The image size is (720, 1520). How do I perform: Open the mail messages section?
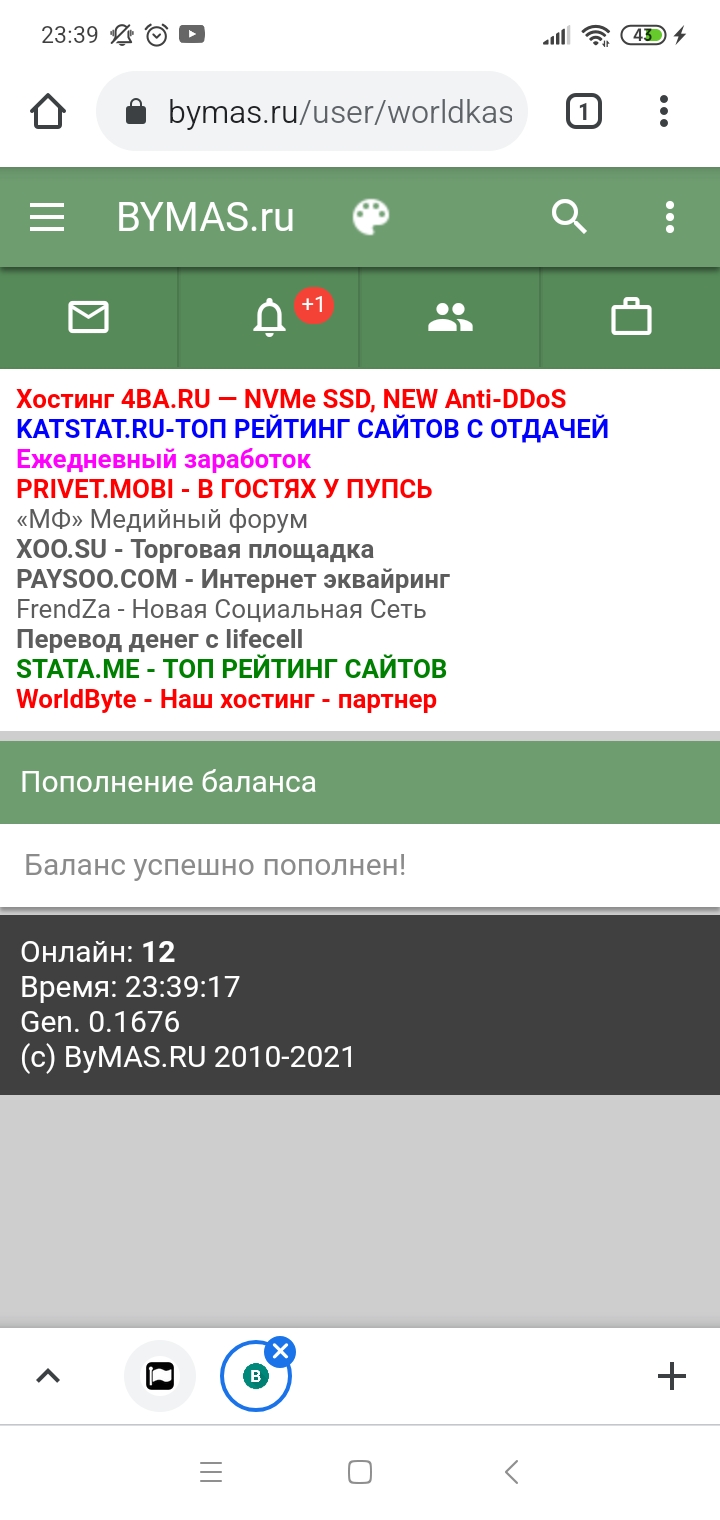88,318
